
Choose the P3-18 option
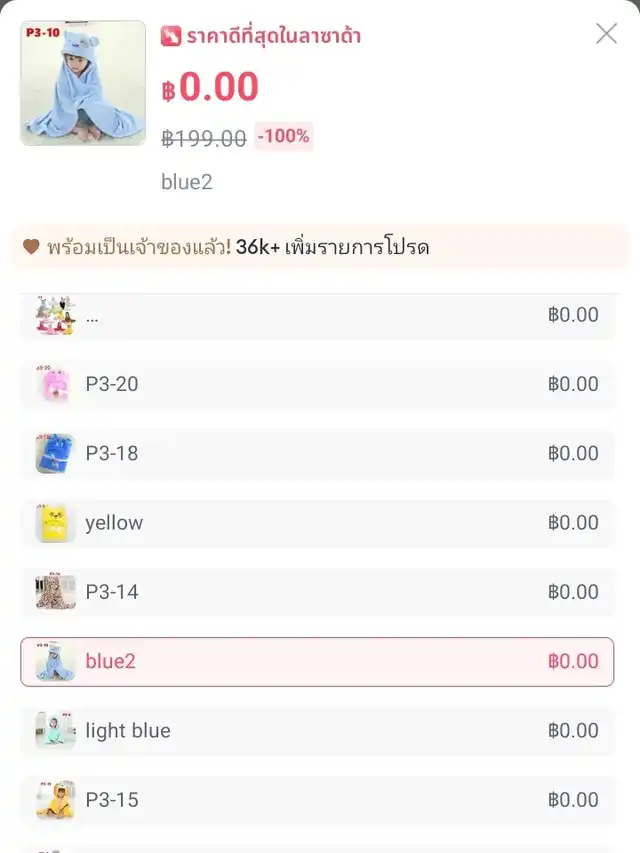point(317,453)
